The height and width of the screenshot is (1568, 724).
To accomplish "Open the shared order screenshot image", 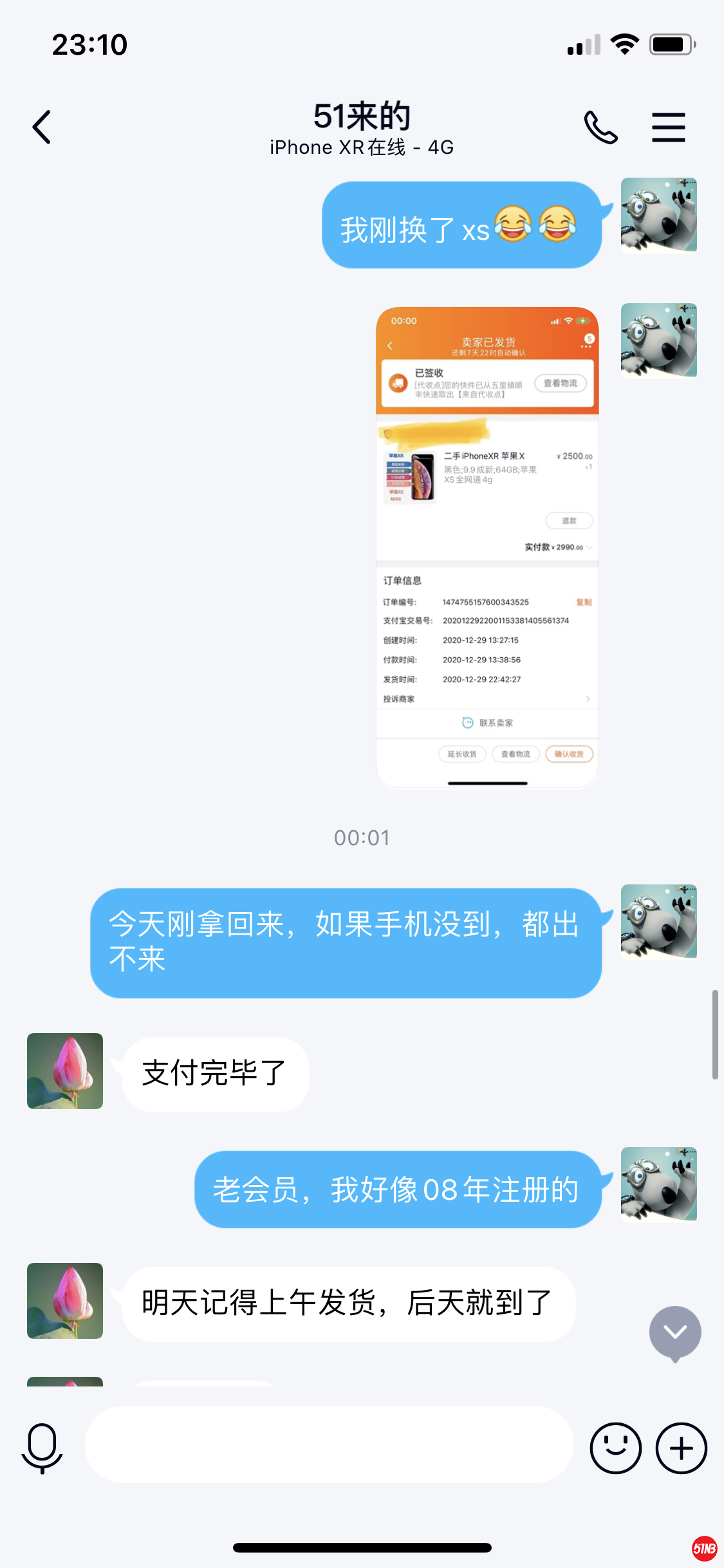I will [x=487, y=547].
